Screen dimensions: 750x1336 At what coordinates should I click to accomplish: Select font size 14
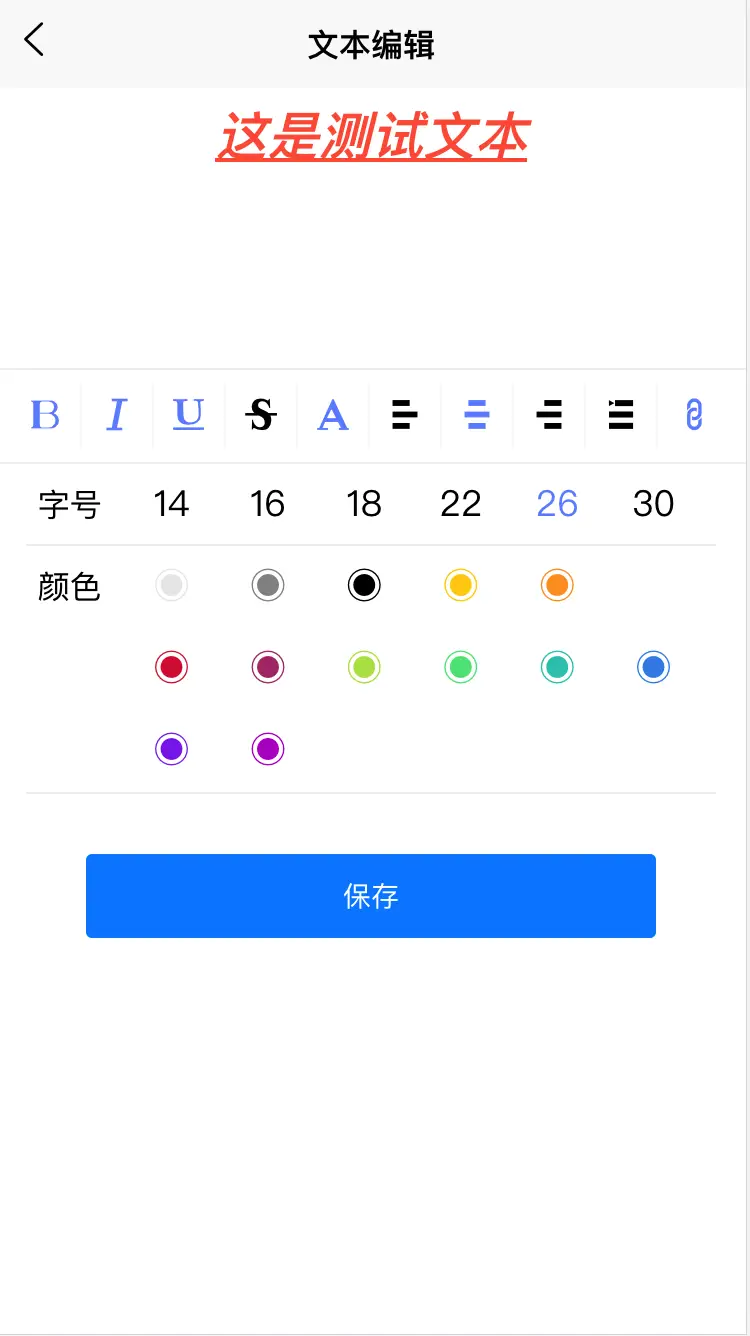[171, 504]
